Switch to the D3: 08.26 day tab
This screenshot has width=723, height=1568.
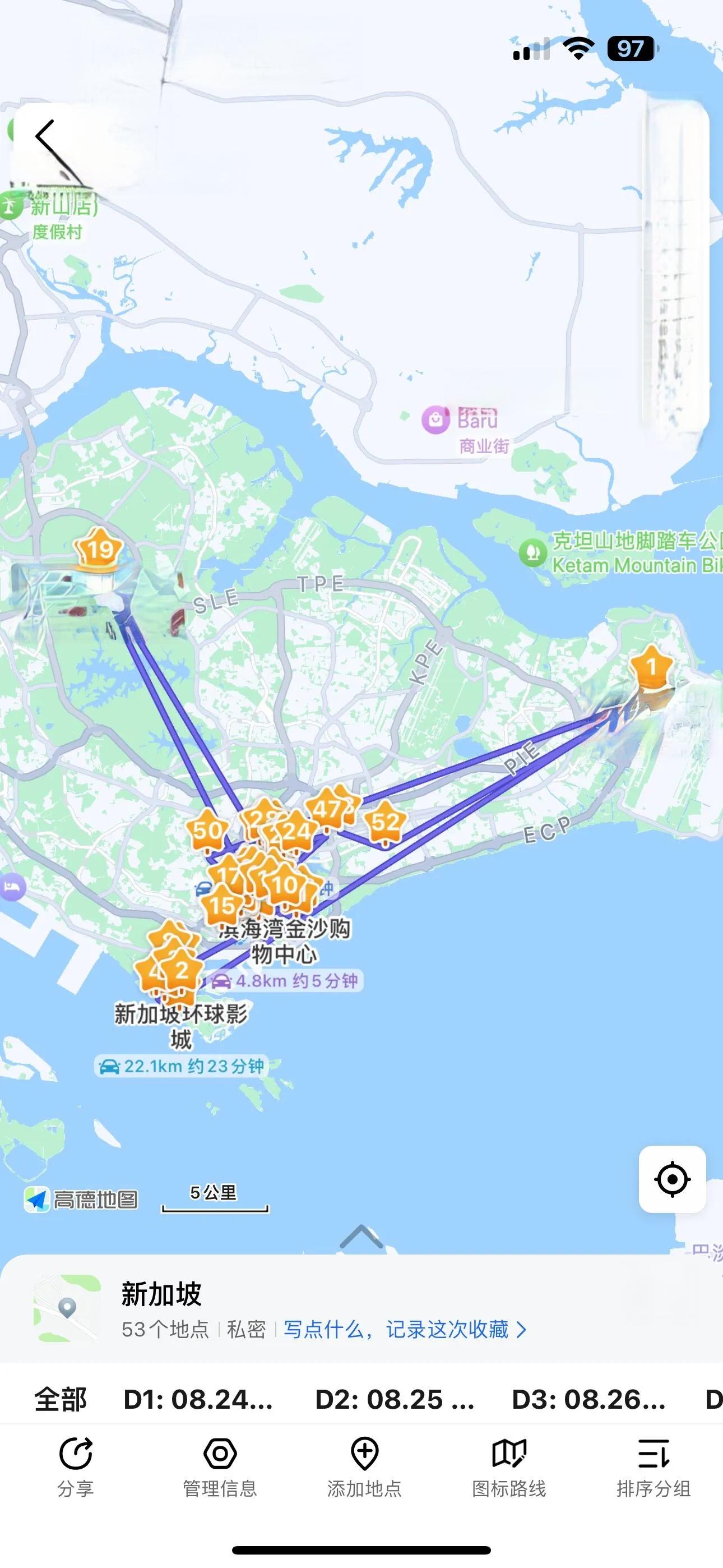588,1399
